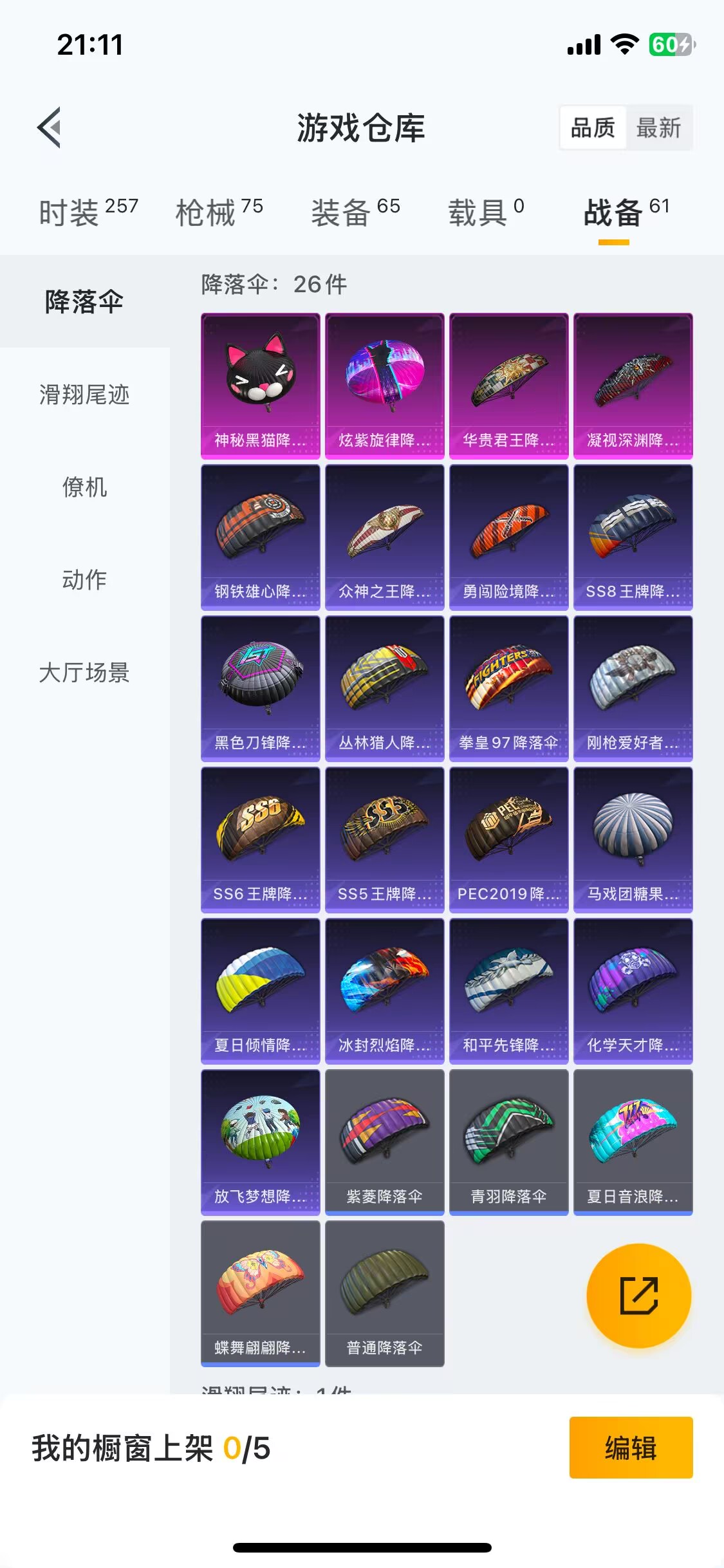
Task: Select 大厅场景 in the side menu
Action: click(x=84, y=672)
